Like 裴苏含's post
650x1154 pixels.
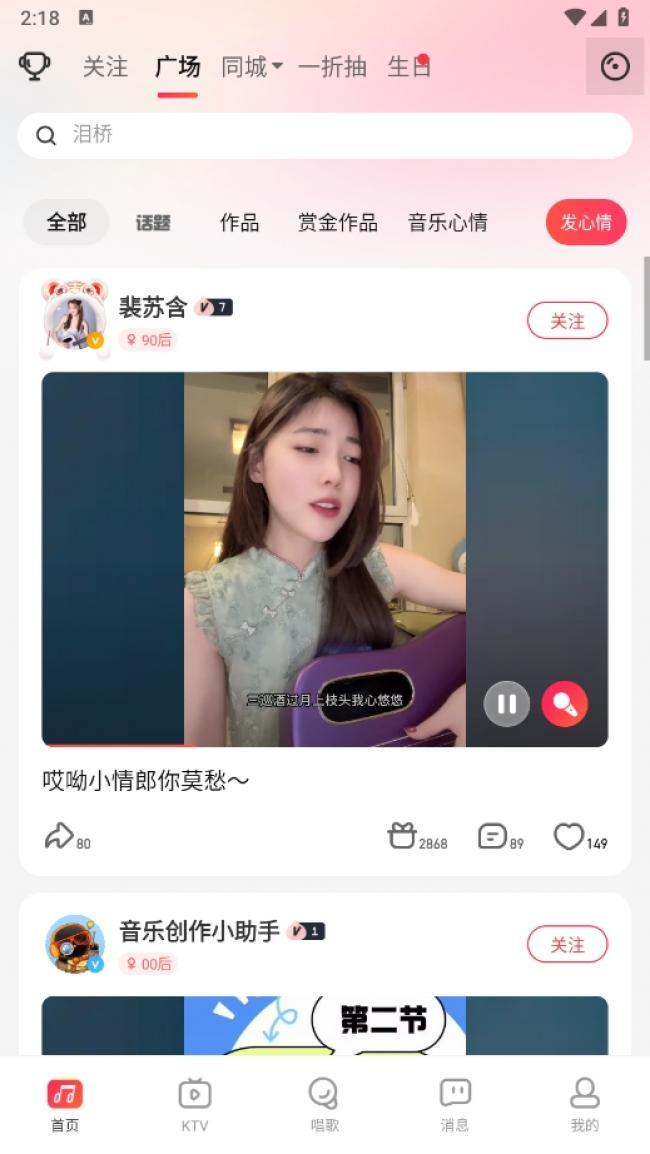coord(569,836)
